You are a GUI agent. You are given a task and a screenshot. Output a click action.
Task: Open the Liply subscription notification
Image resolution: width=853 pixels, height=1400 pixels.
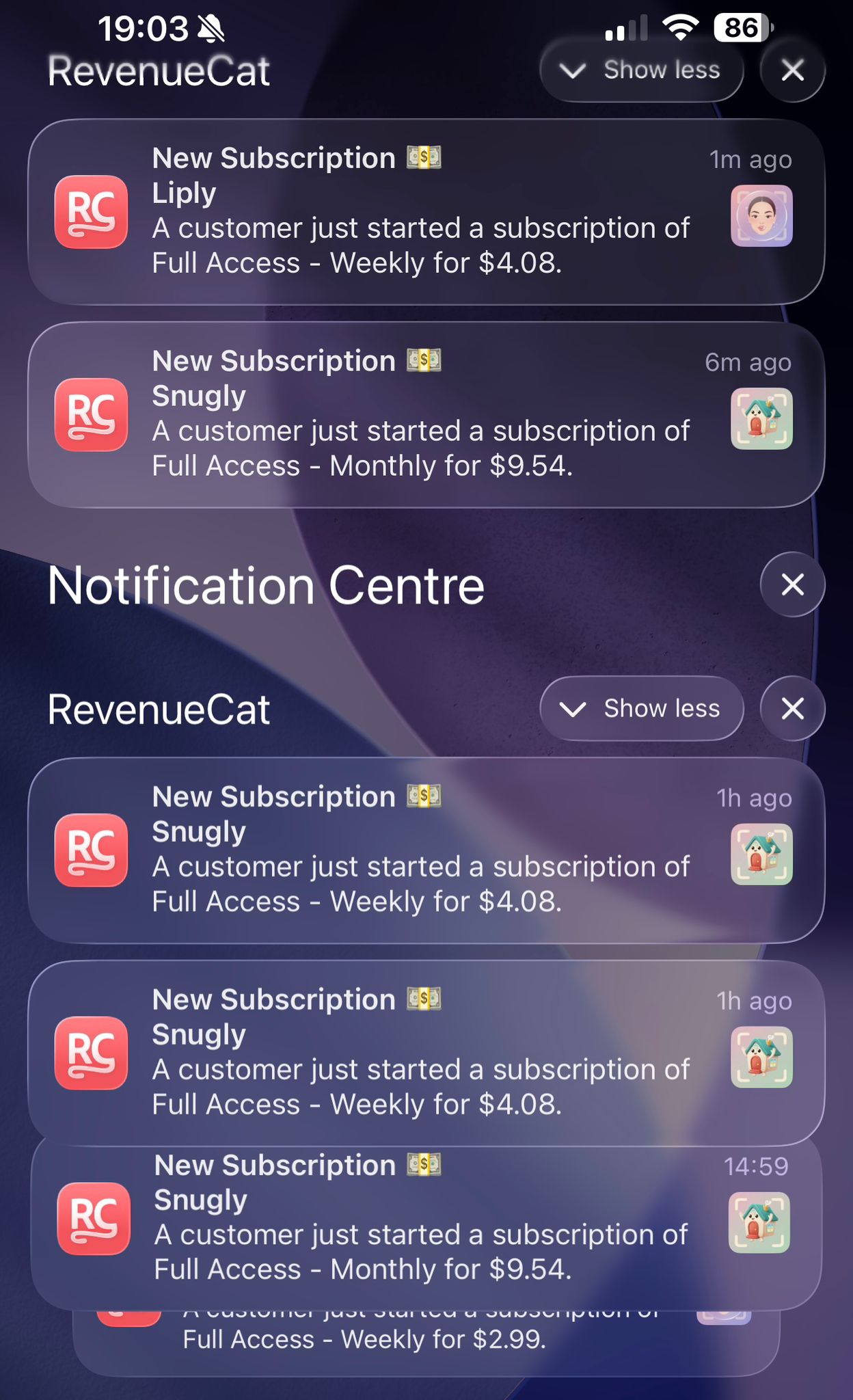tap(425, 211)
